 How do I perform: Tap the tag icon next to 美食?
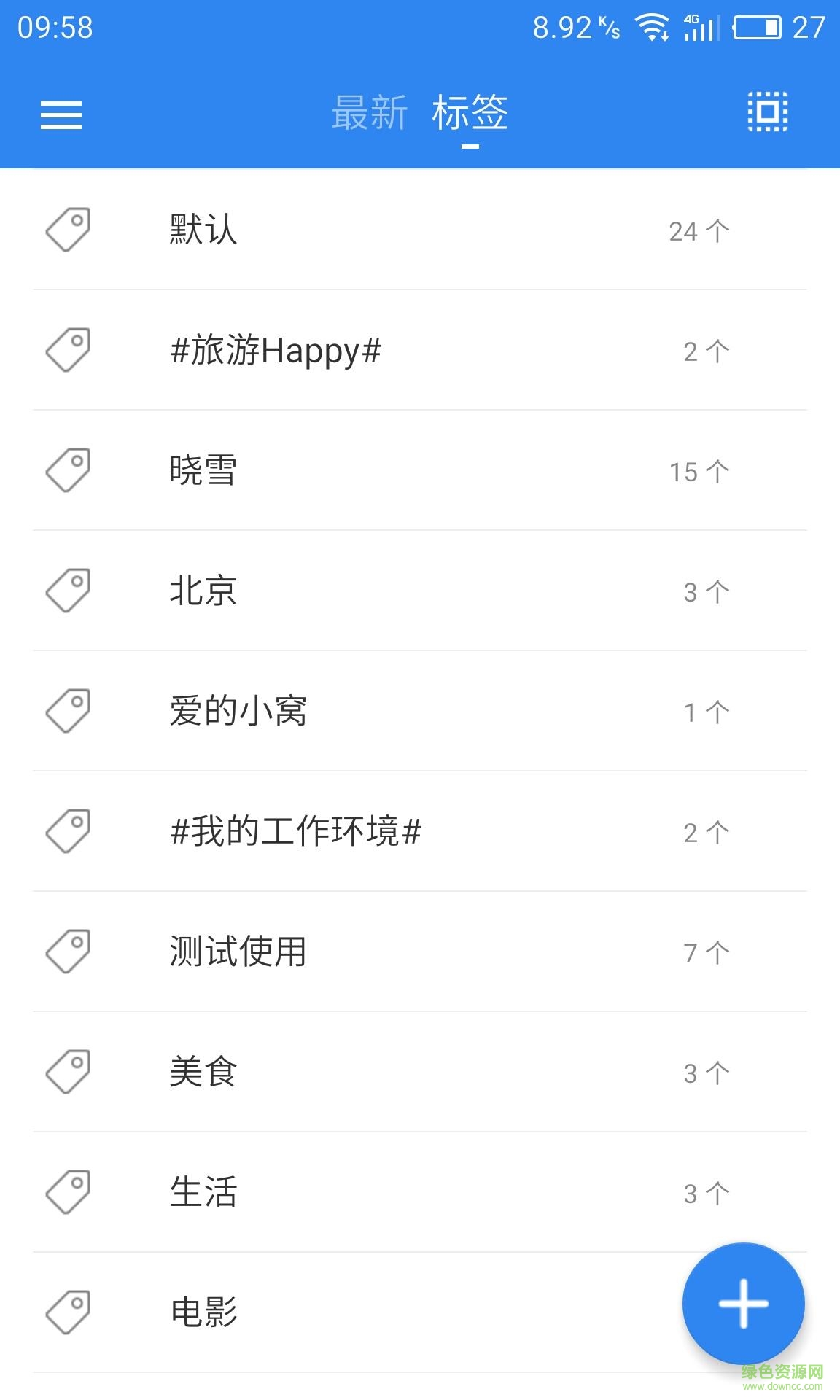coord(69,1072)
